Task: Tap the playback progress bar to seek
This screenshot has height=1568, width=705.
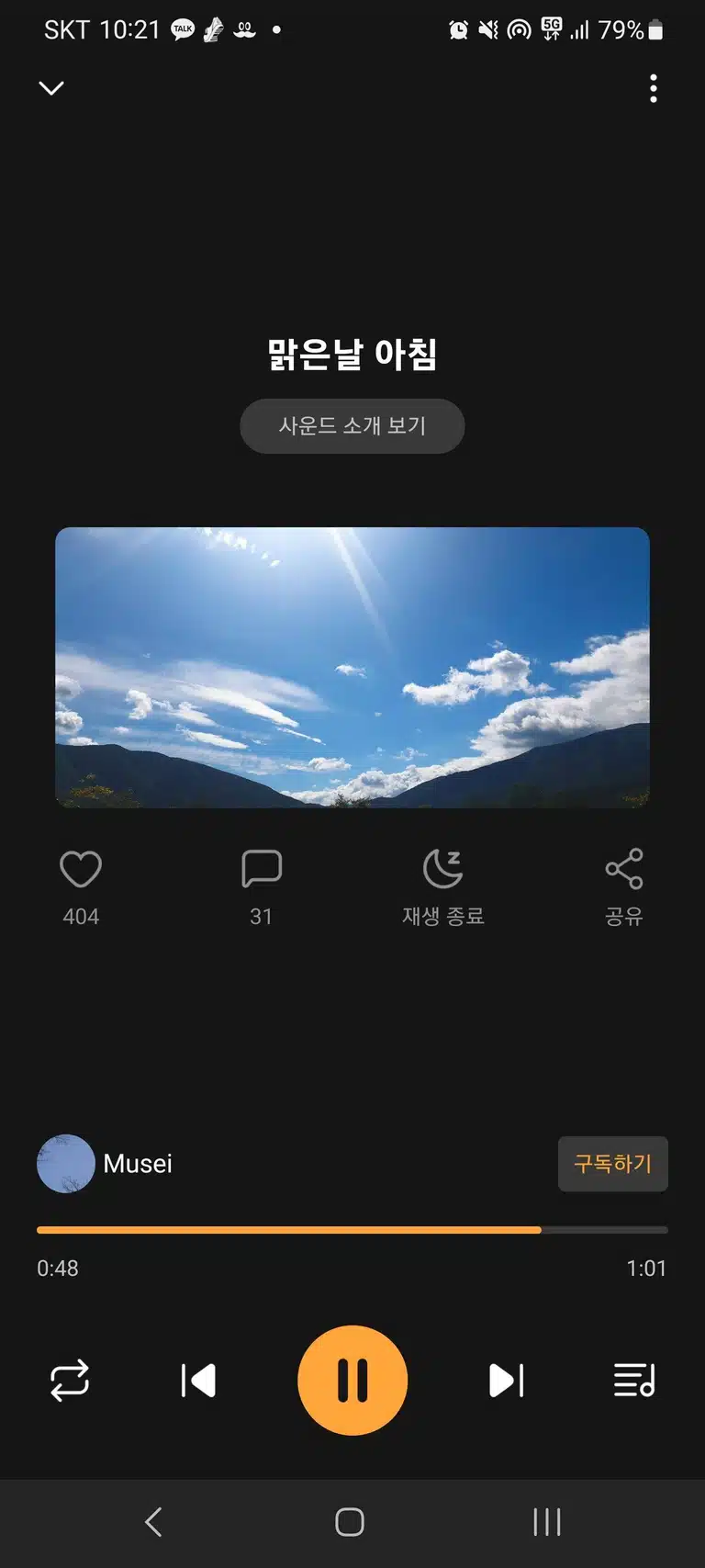Action: (352, 1229)
